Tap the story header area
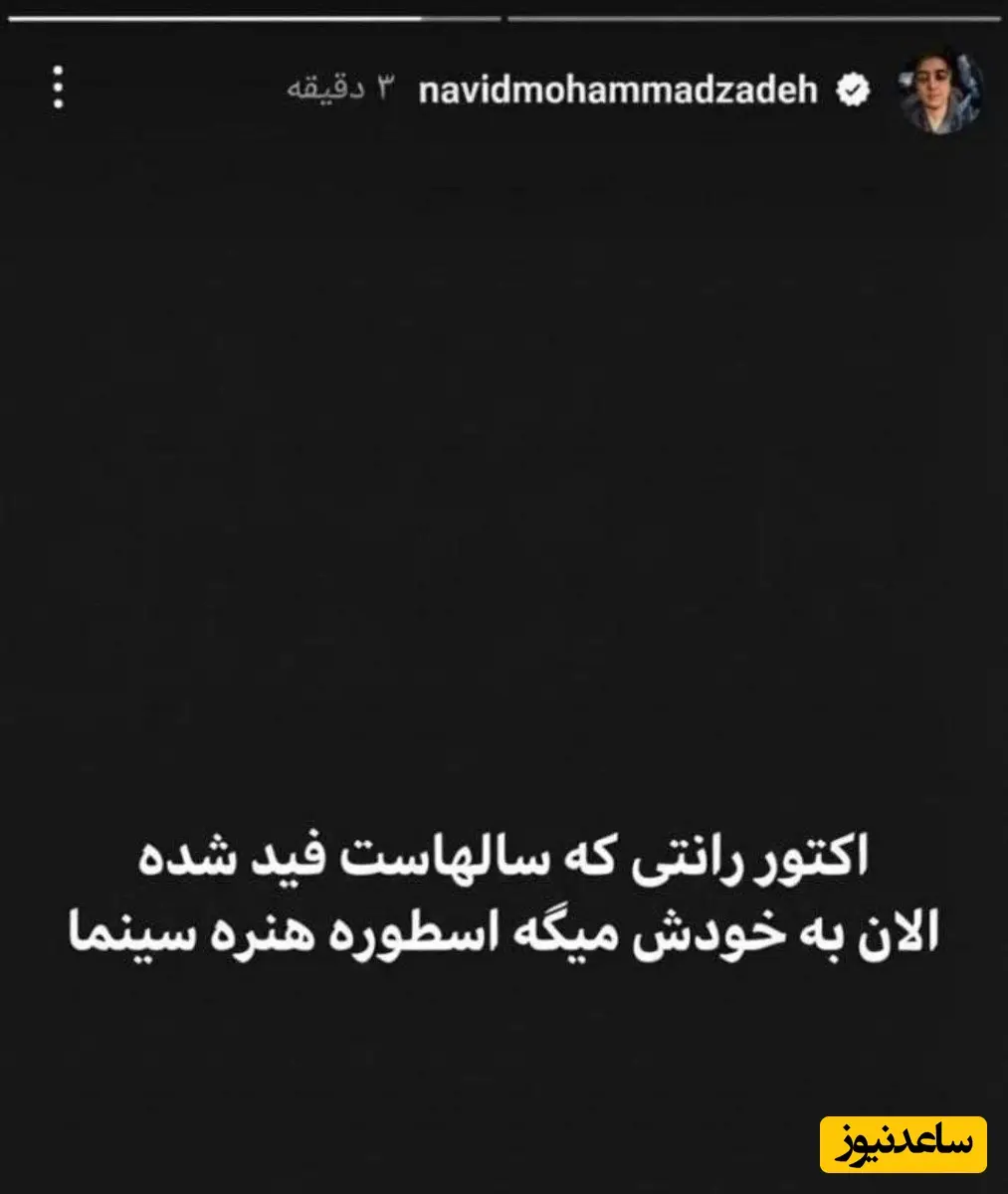Screen dimensions: 1008x1194 [x=498, y=88]
